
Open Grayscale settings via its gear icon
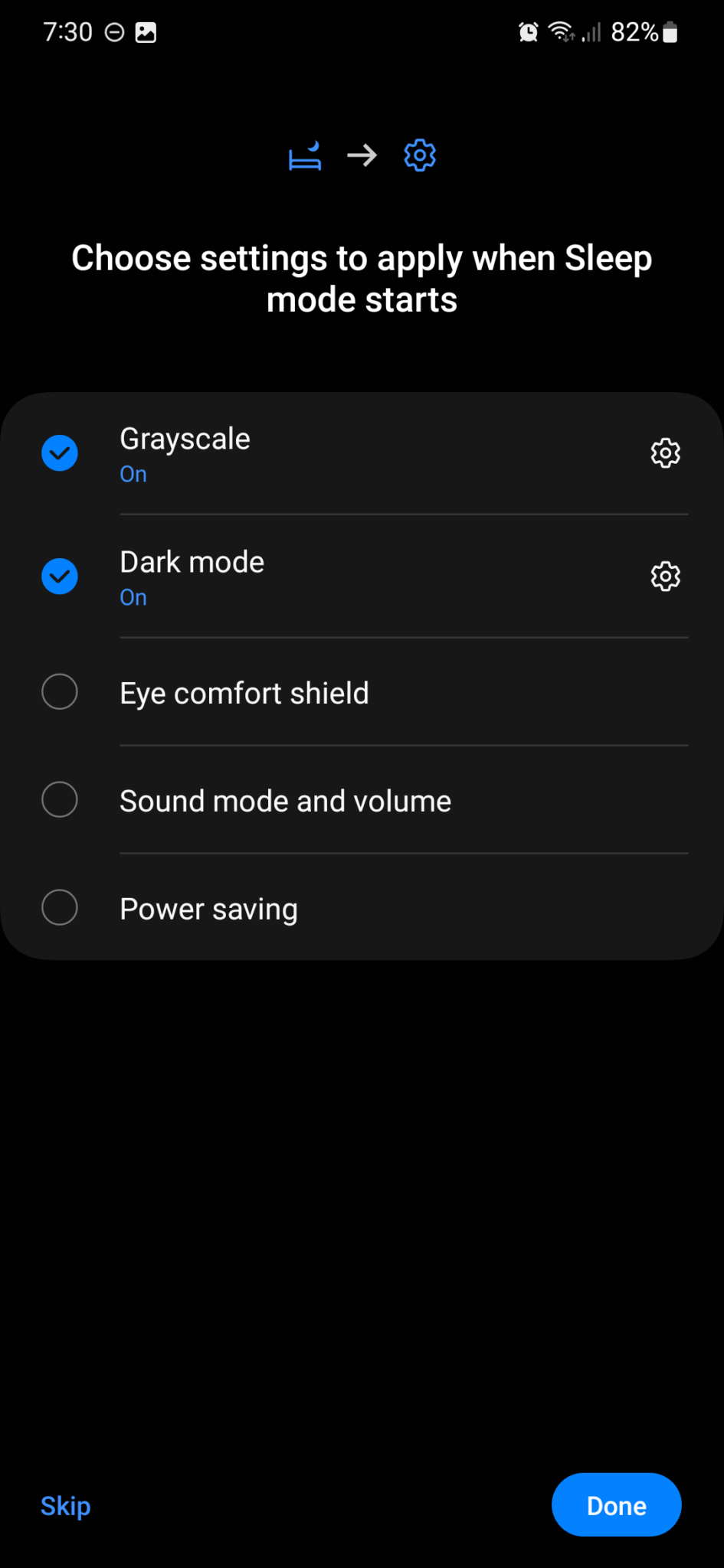click(x=665, y=452)
